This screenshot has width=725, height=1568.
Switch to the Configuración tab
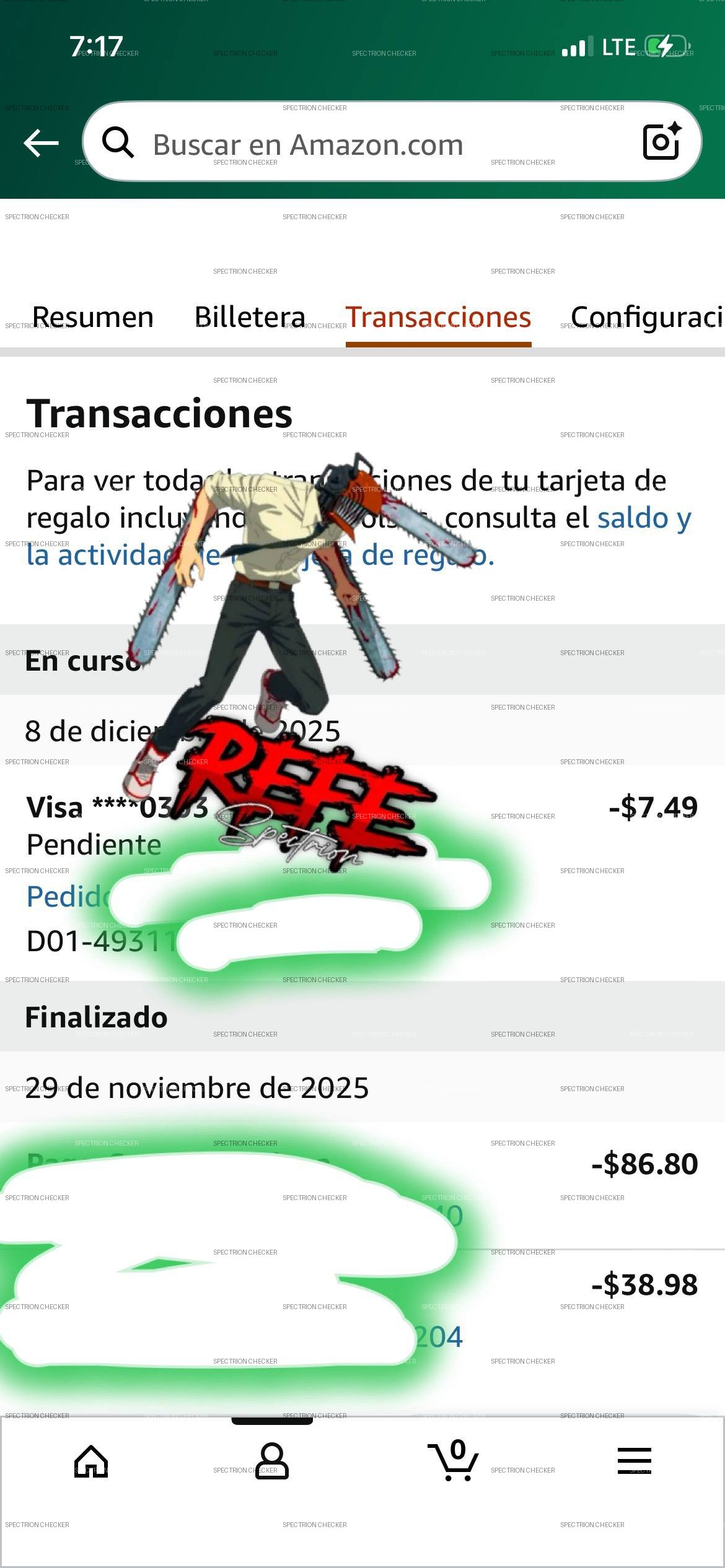tap(646, 317)
